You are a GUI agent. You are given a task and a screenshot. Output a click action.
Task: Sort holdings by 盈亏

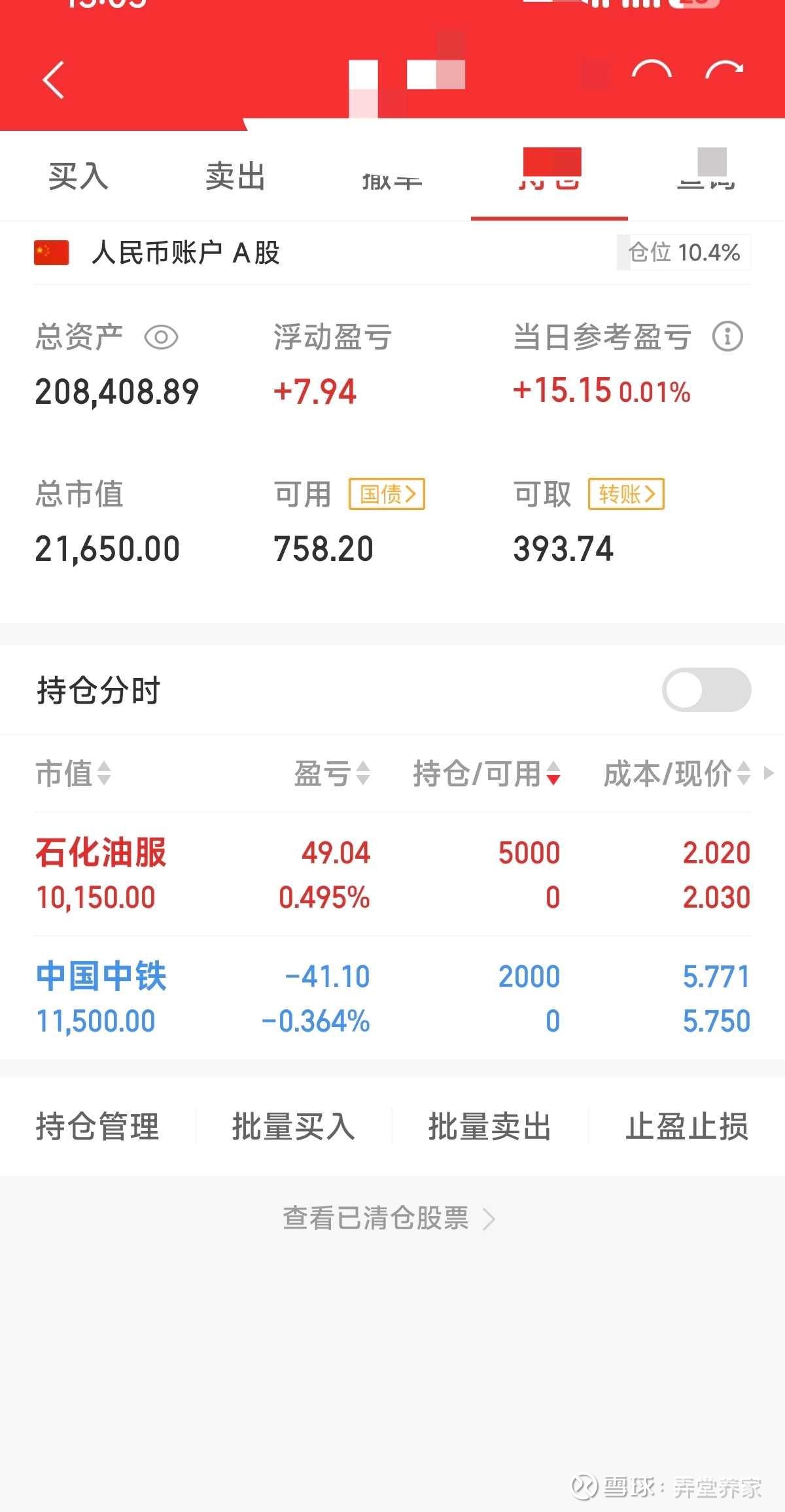coord(332,773)
